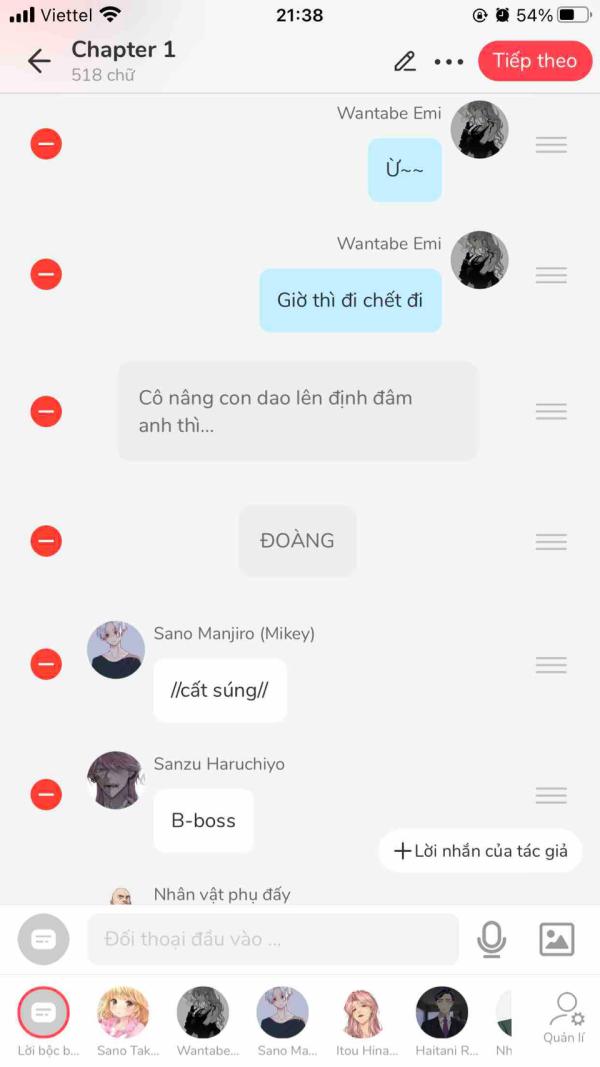Remove the "Giờ thì đi chết đi" message

click(46, 274)
